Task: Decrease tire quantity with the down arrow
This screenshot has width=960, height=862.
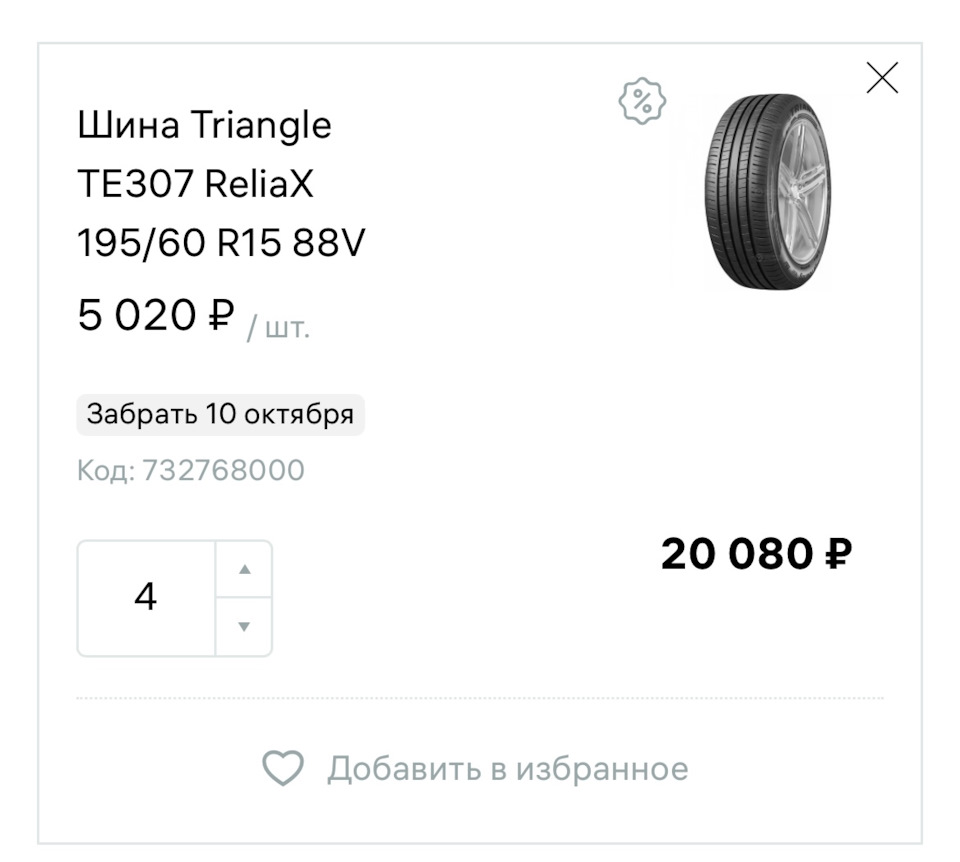Action: point(244,627)
